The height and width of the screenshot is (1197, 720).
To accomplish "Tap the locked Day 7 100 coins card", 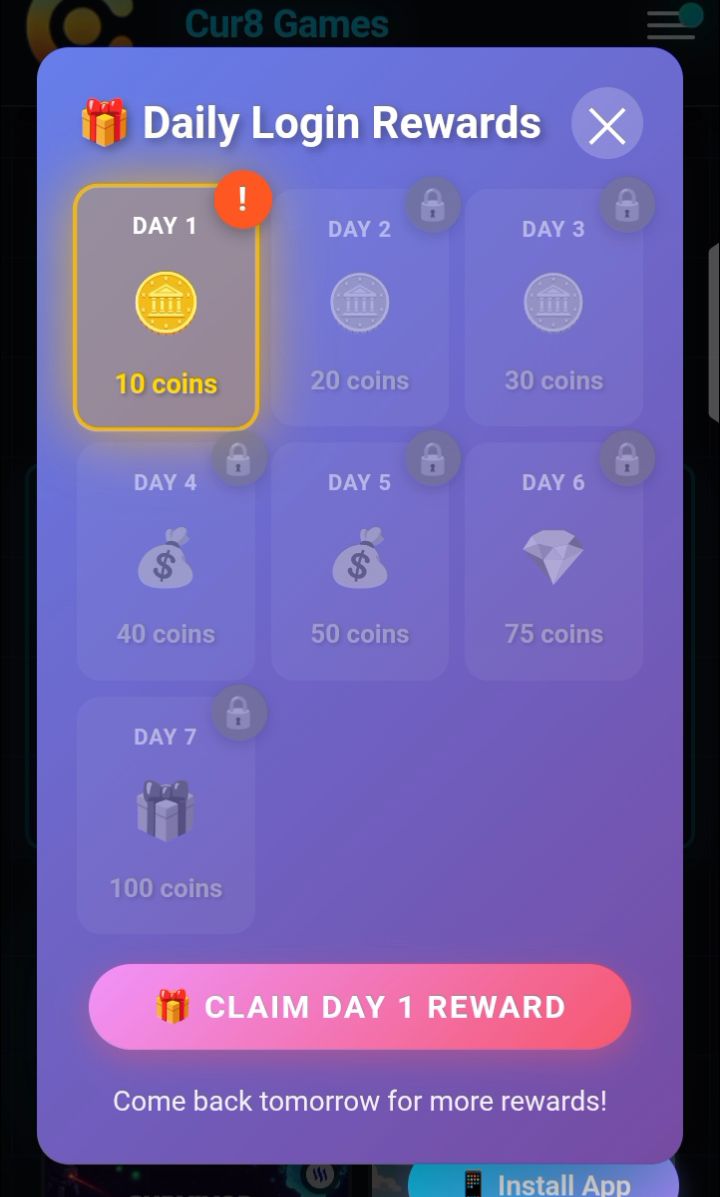I will (x=166, y=816).
